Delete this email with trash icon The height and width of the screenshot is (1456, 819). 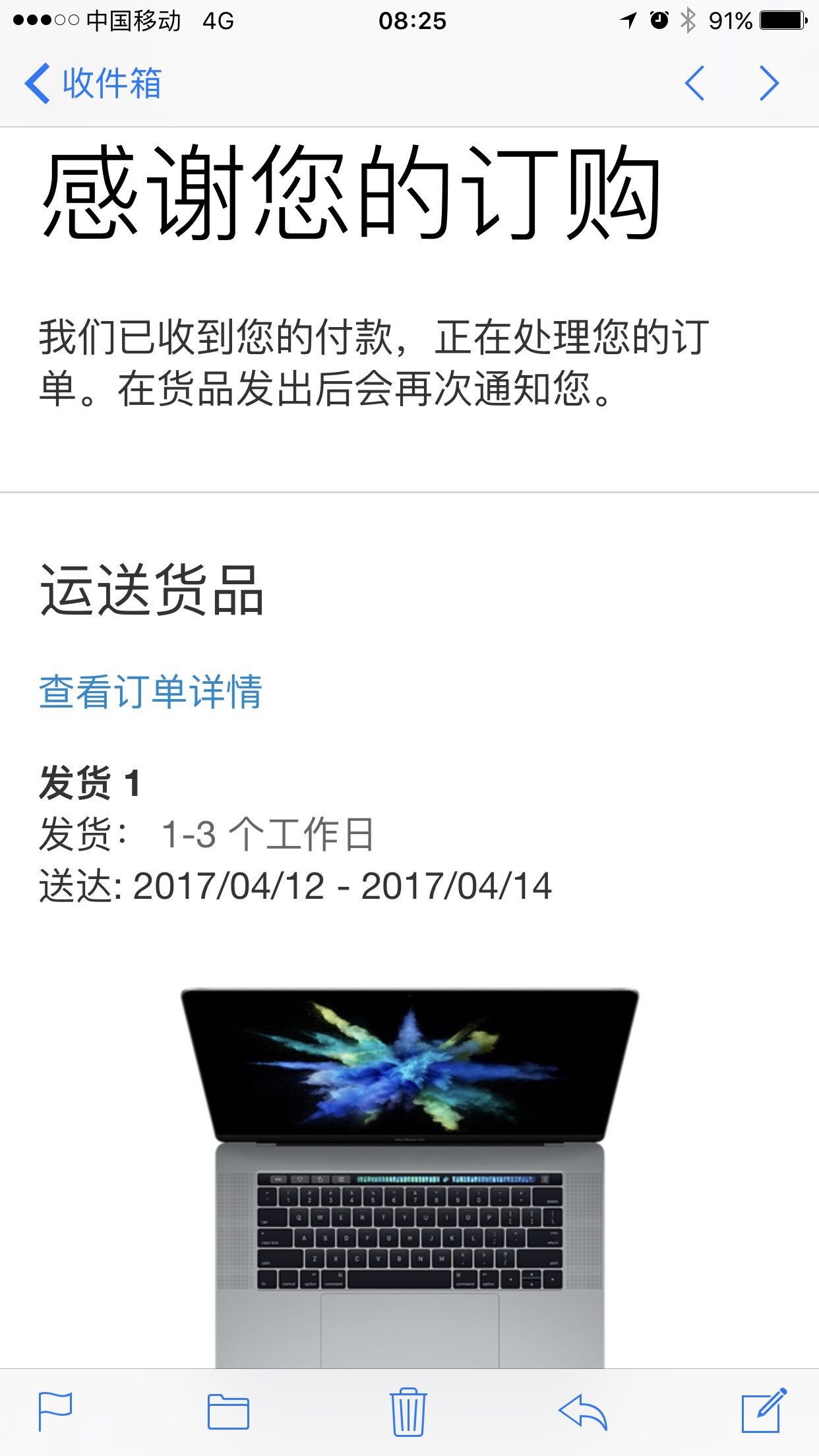(408, 1411)
